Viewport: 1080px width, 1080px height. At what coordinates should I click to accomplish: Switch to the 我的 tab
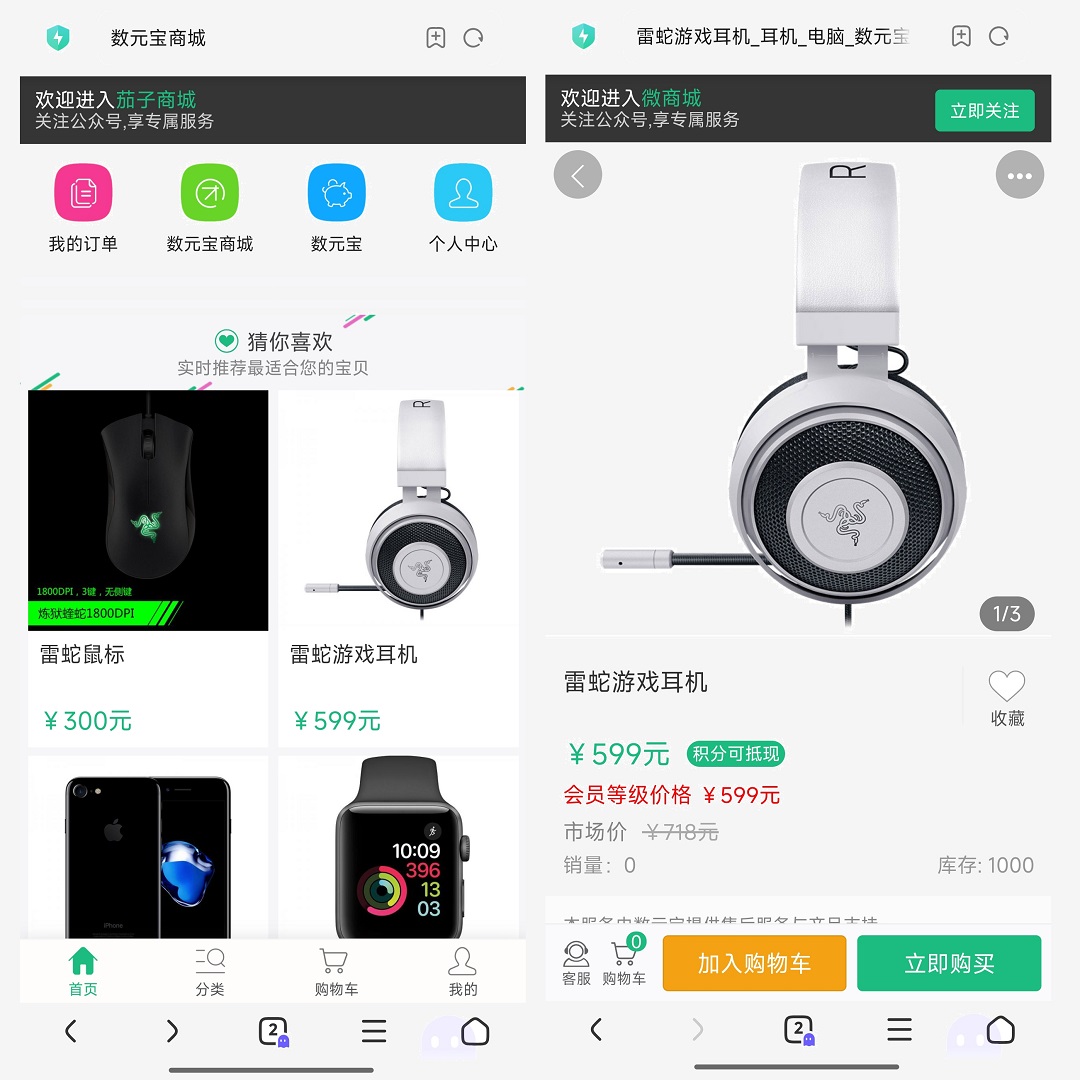point(462,972)
